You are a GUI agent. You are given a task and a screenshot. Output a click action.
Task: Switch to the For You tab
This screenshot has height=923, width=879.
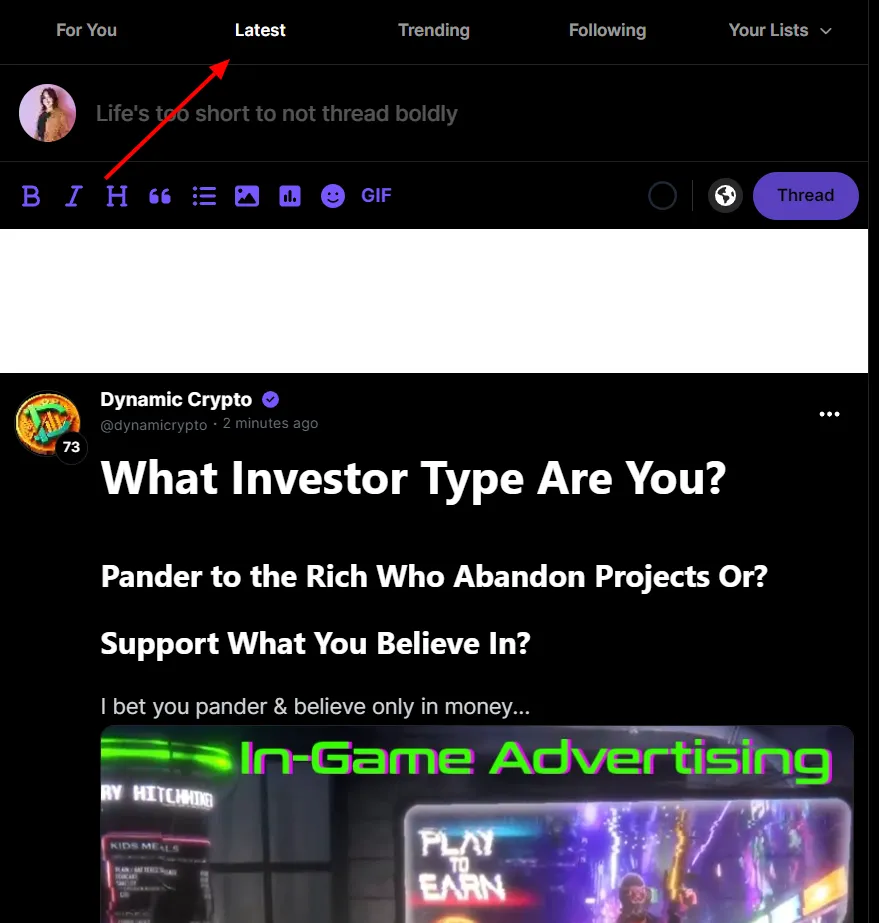(x=86, y=30)
